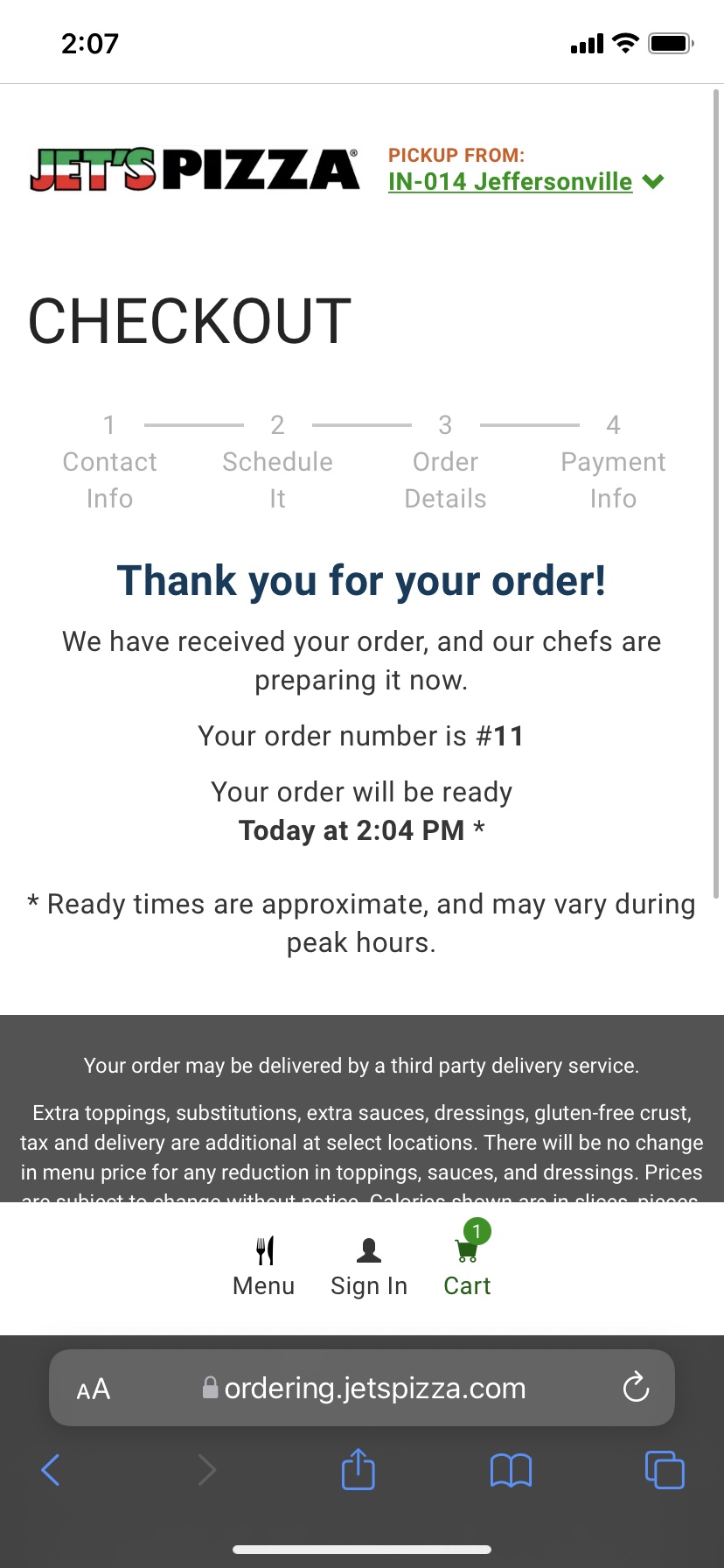
Task: Share this page from Safari toolbar
Action: (359, 1469)
